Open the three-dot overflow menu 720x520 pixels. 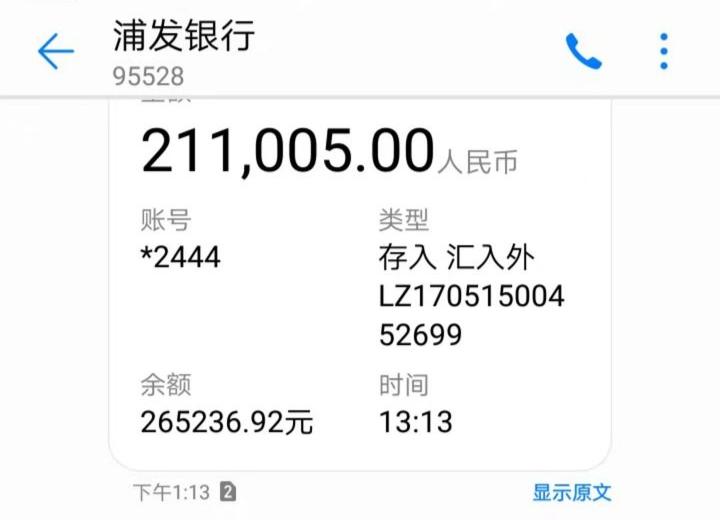(x=663, y=51)
